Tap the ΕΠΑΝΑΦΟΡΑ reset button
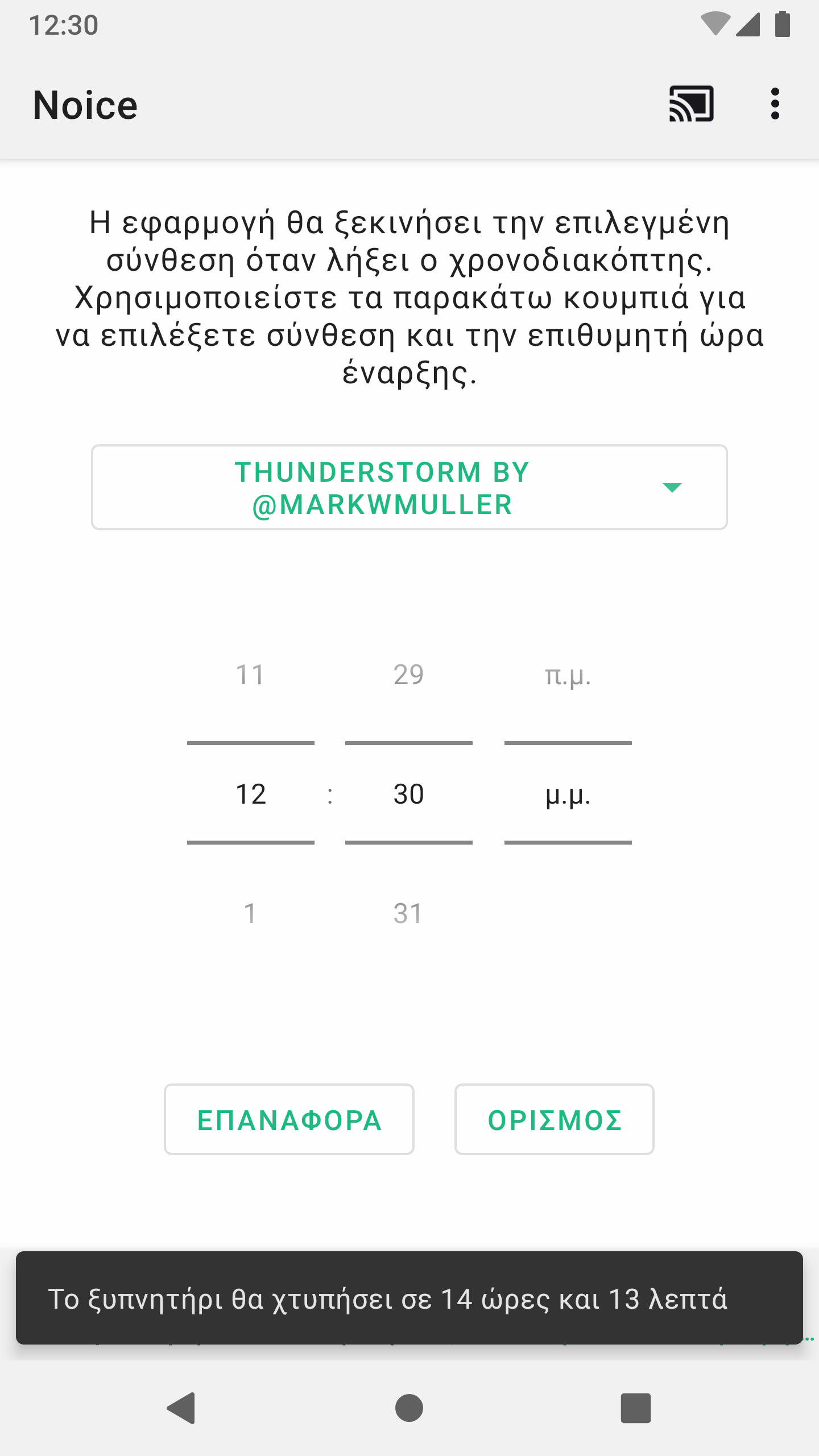 click(289, 1119)
